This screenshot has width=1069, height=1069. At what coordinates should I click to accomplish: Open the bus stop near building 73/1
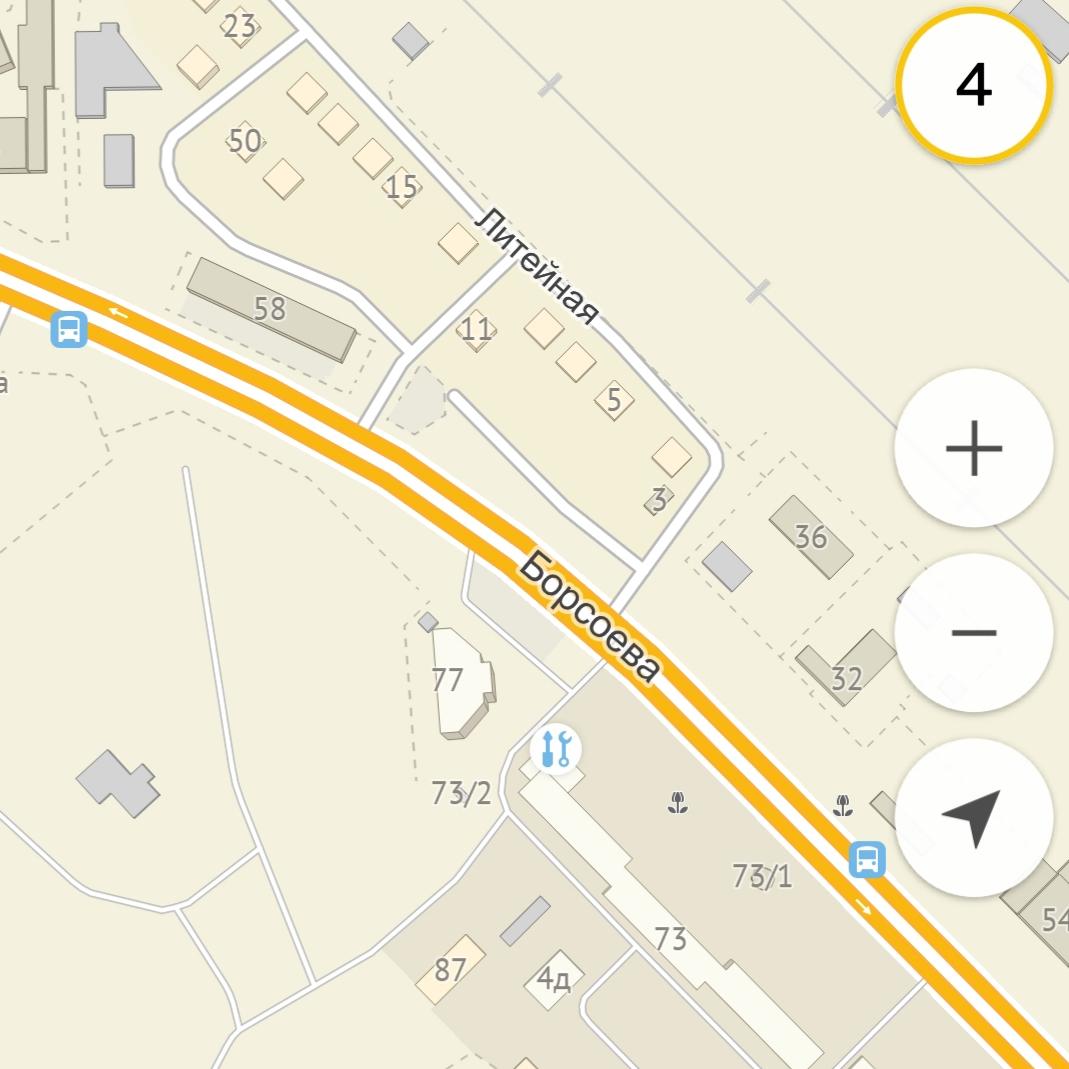pos(867,859)
